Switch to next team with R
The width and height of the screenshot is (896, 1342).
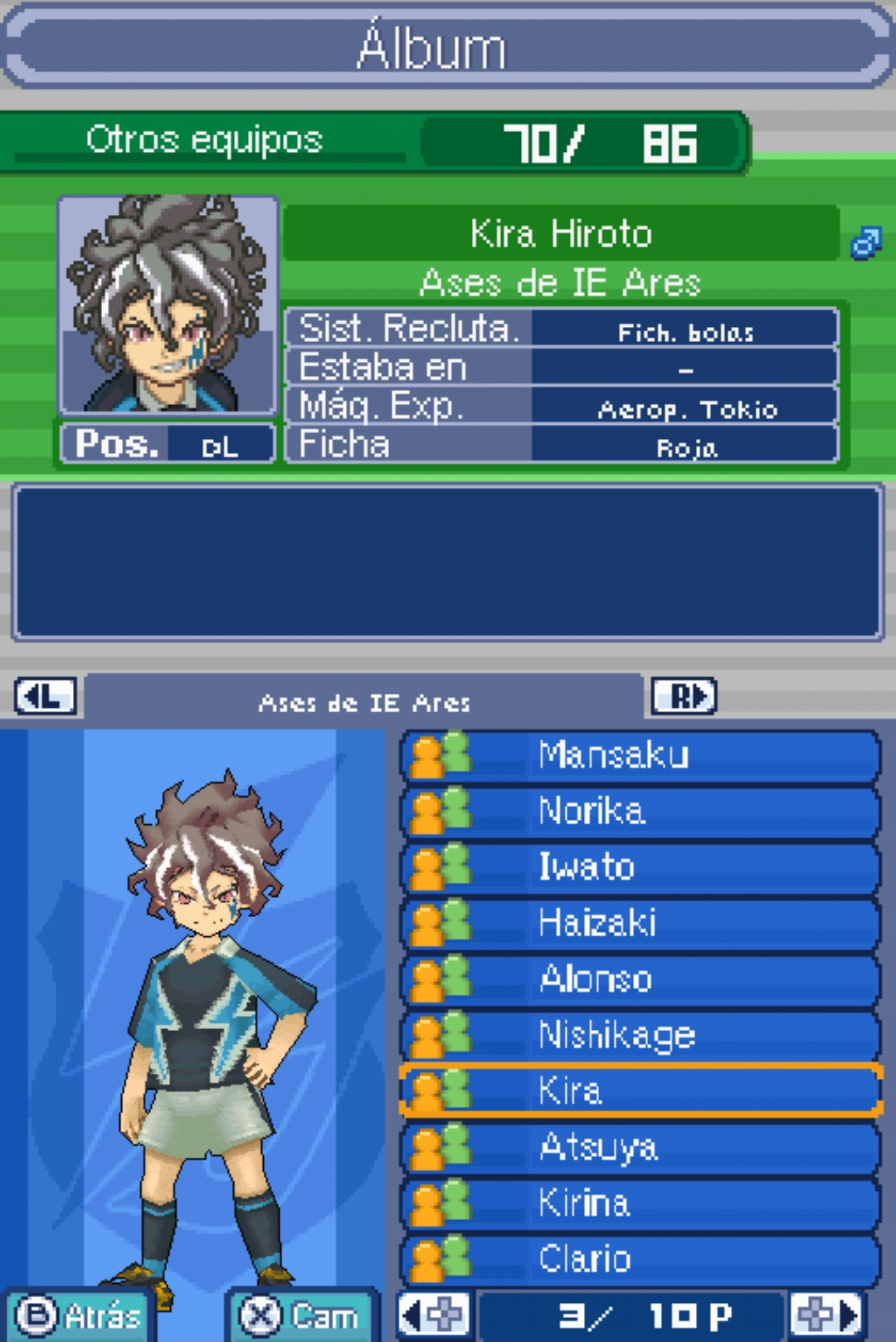tap(684, 696)
